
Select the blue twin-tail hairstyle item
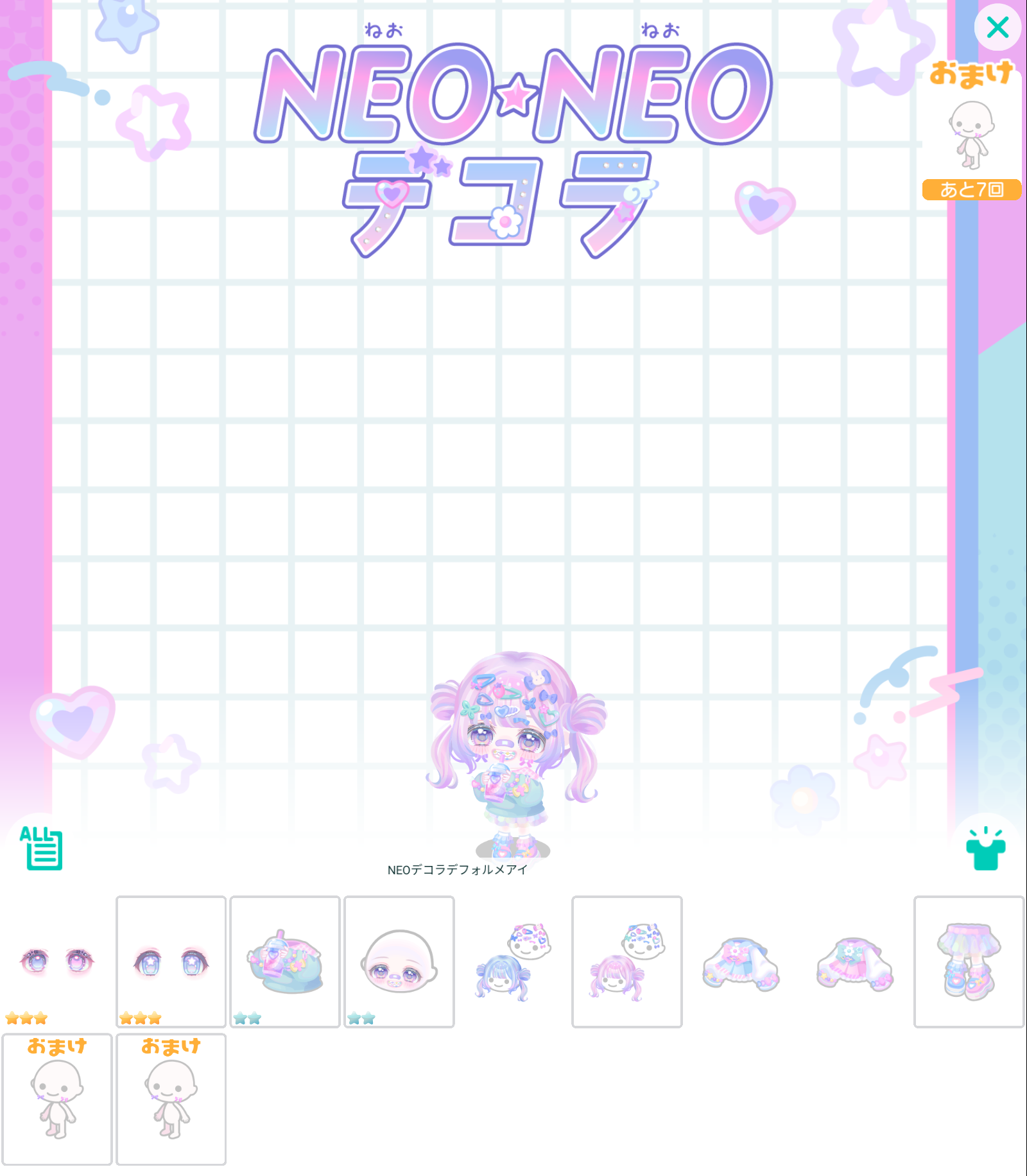513,961
